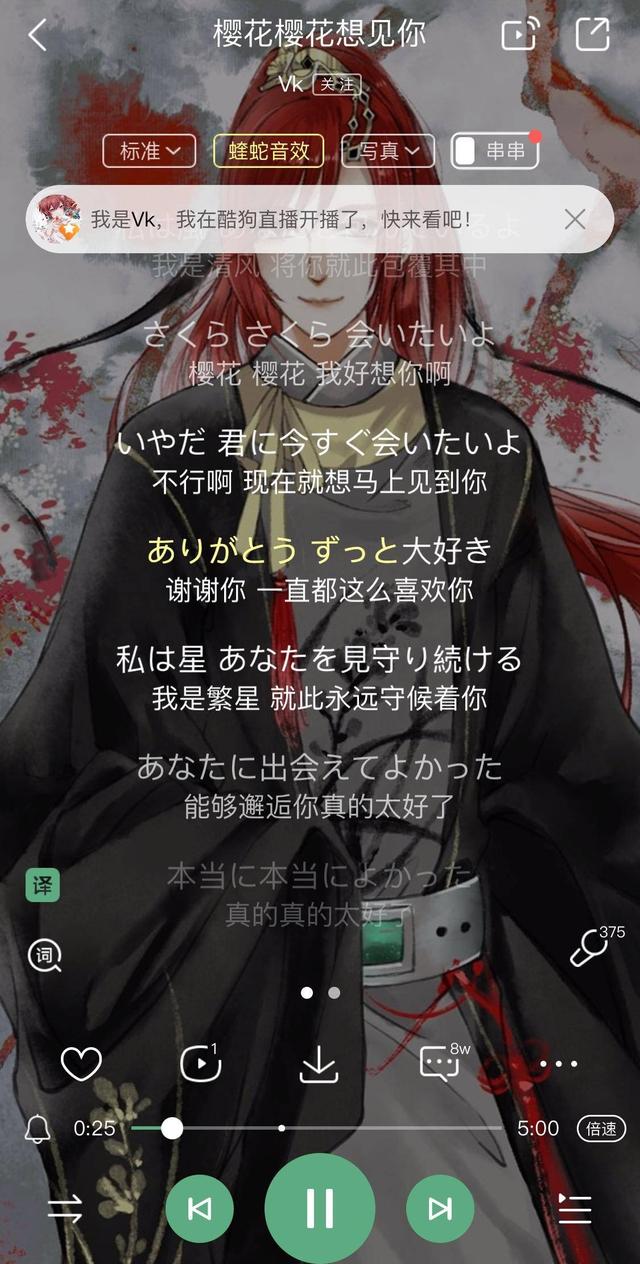Share this song

593,35
